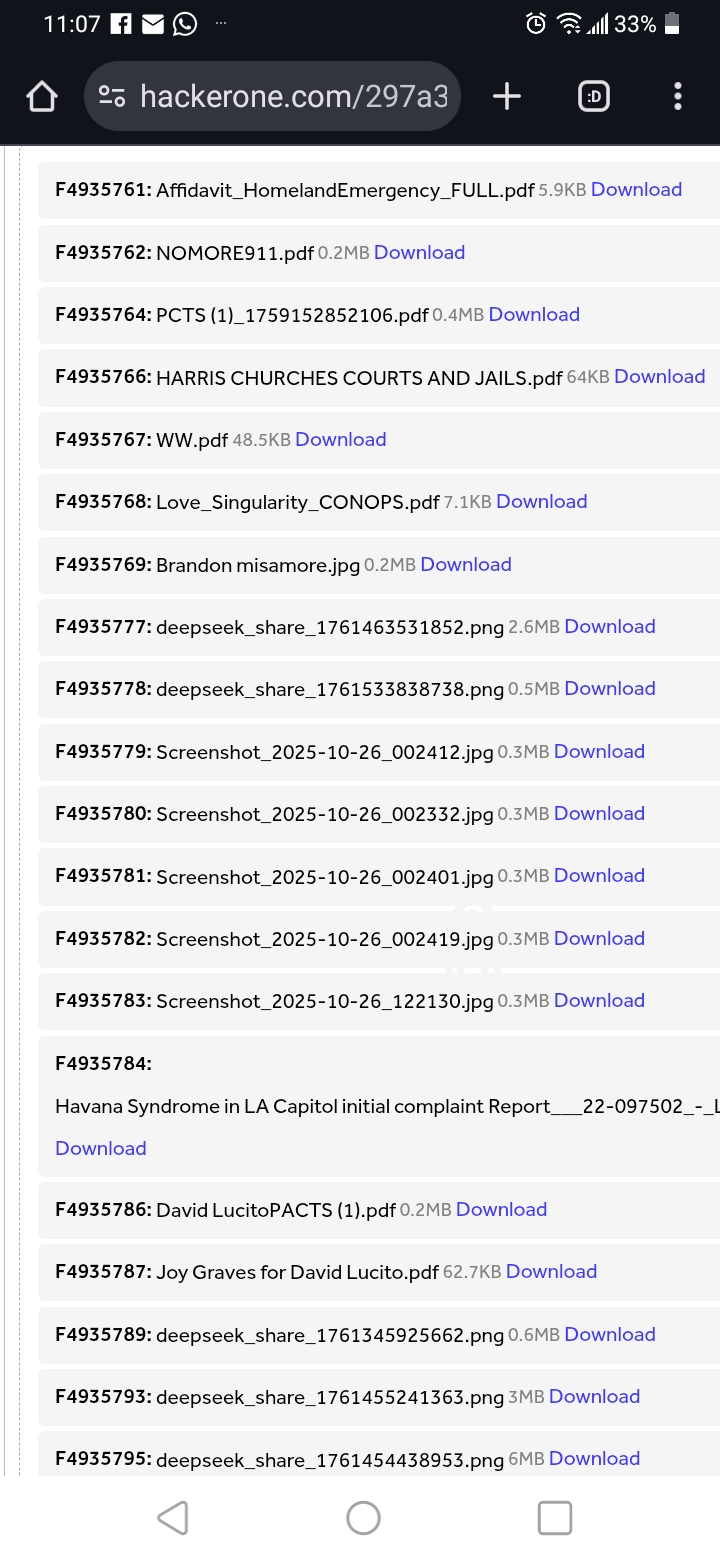Download WW.pdf attachment
The image size is (720, 1560).
tap(340, 439)
